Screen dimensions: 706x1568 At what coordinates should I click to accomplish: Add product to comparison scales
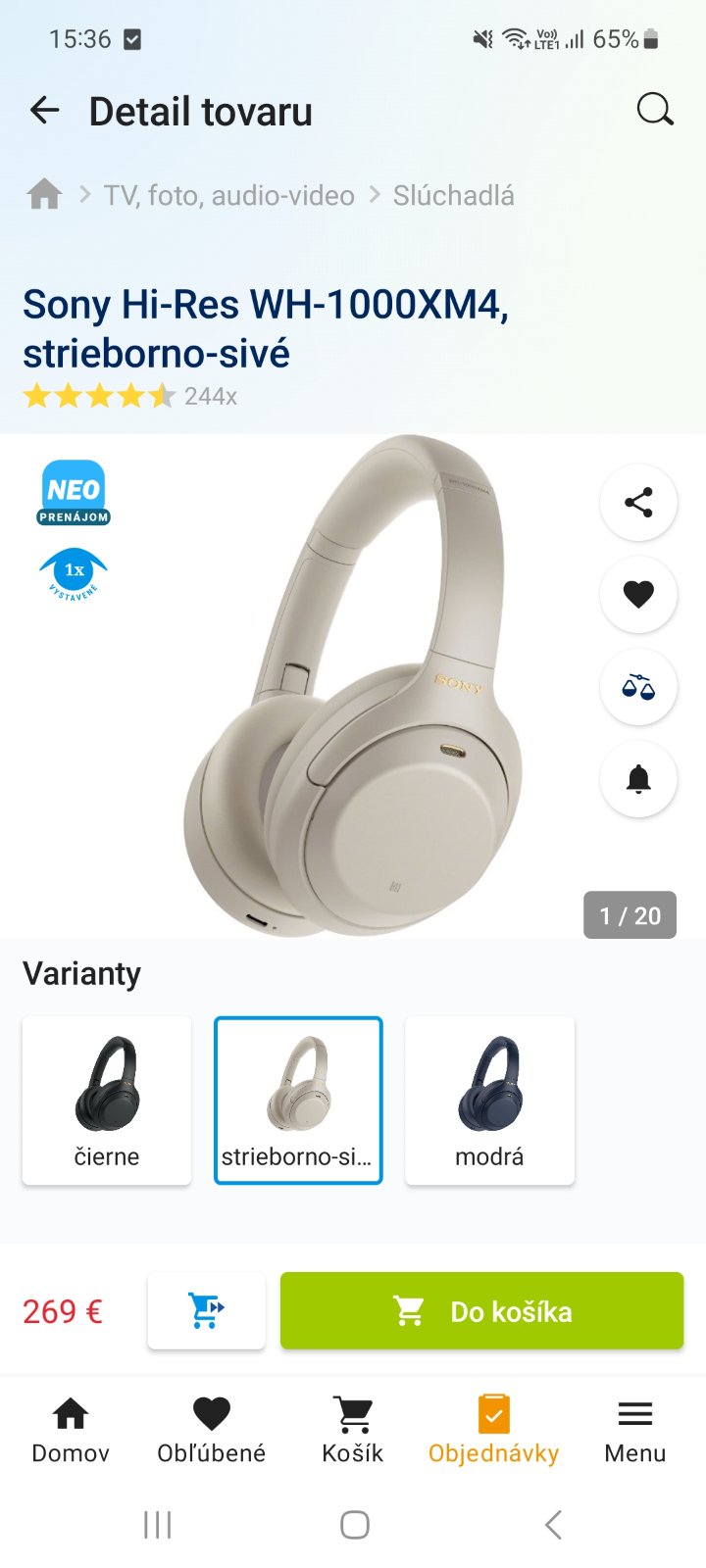638,687
